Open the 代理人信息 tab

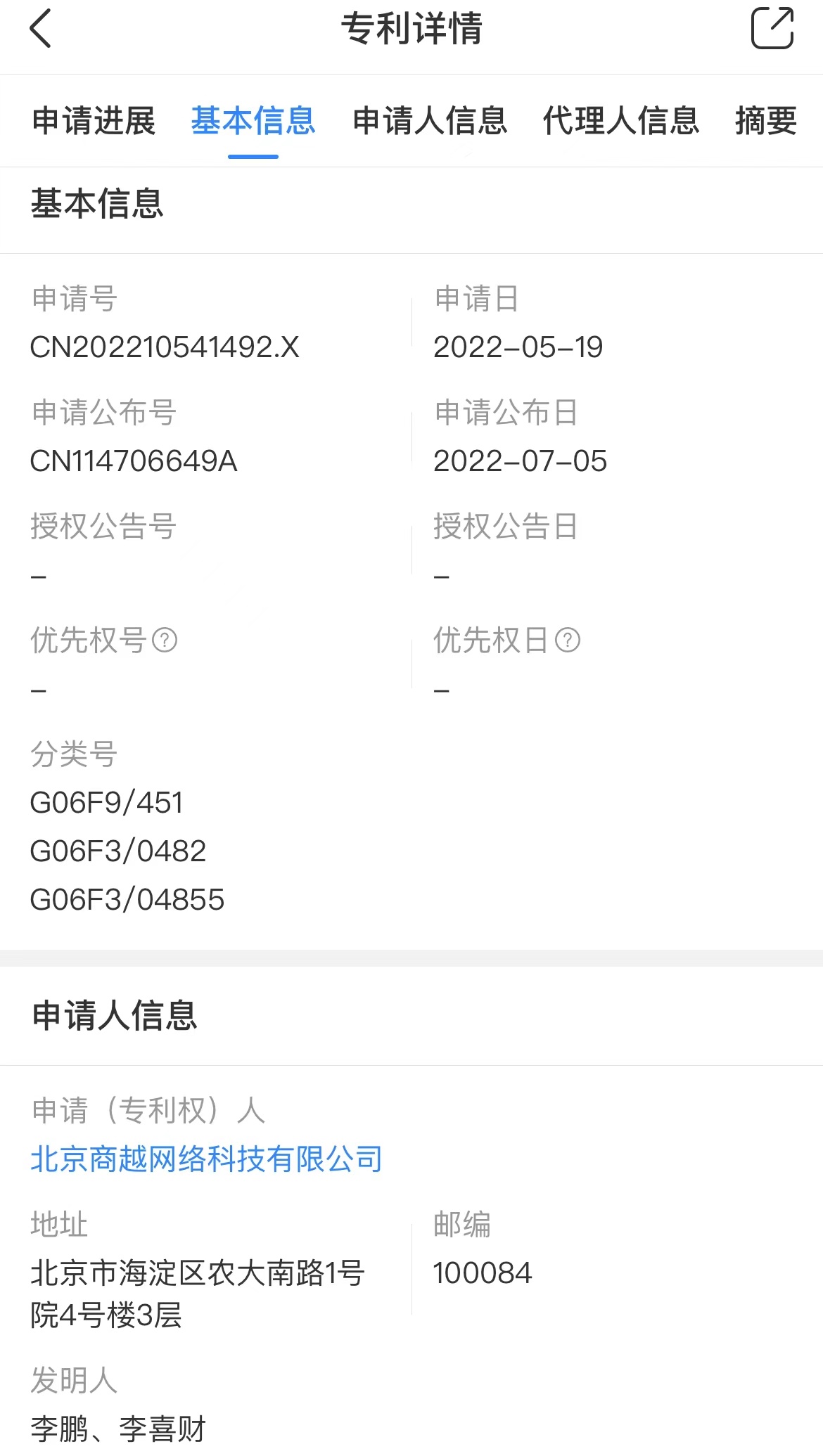point(621,120)
